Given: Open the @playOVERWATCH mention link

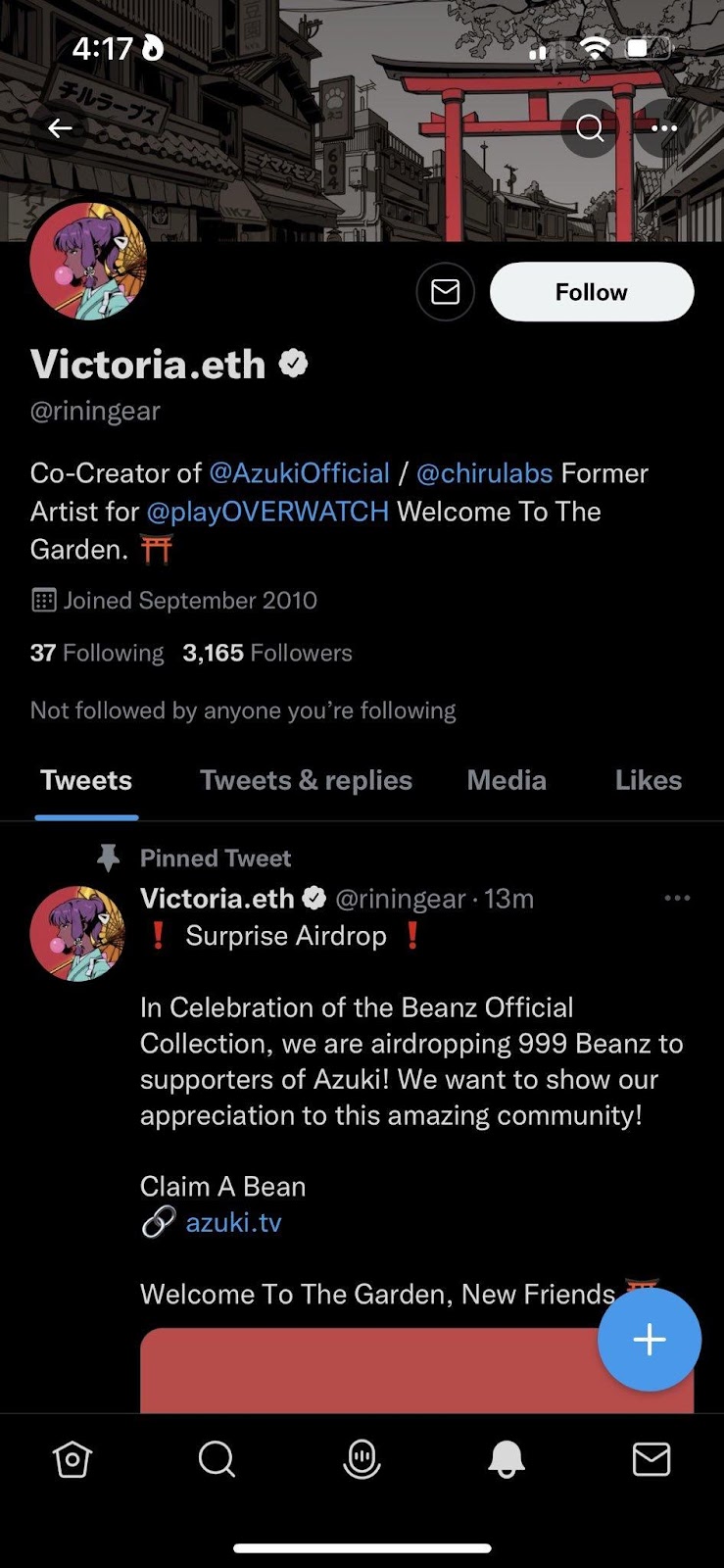Looking at the screenshot, I should coord(267,512).
